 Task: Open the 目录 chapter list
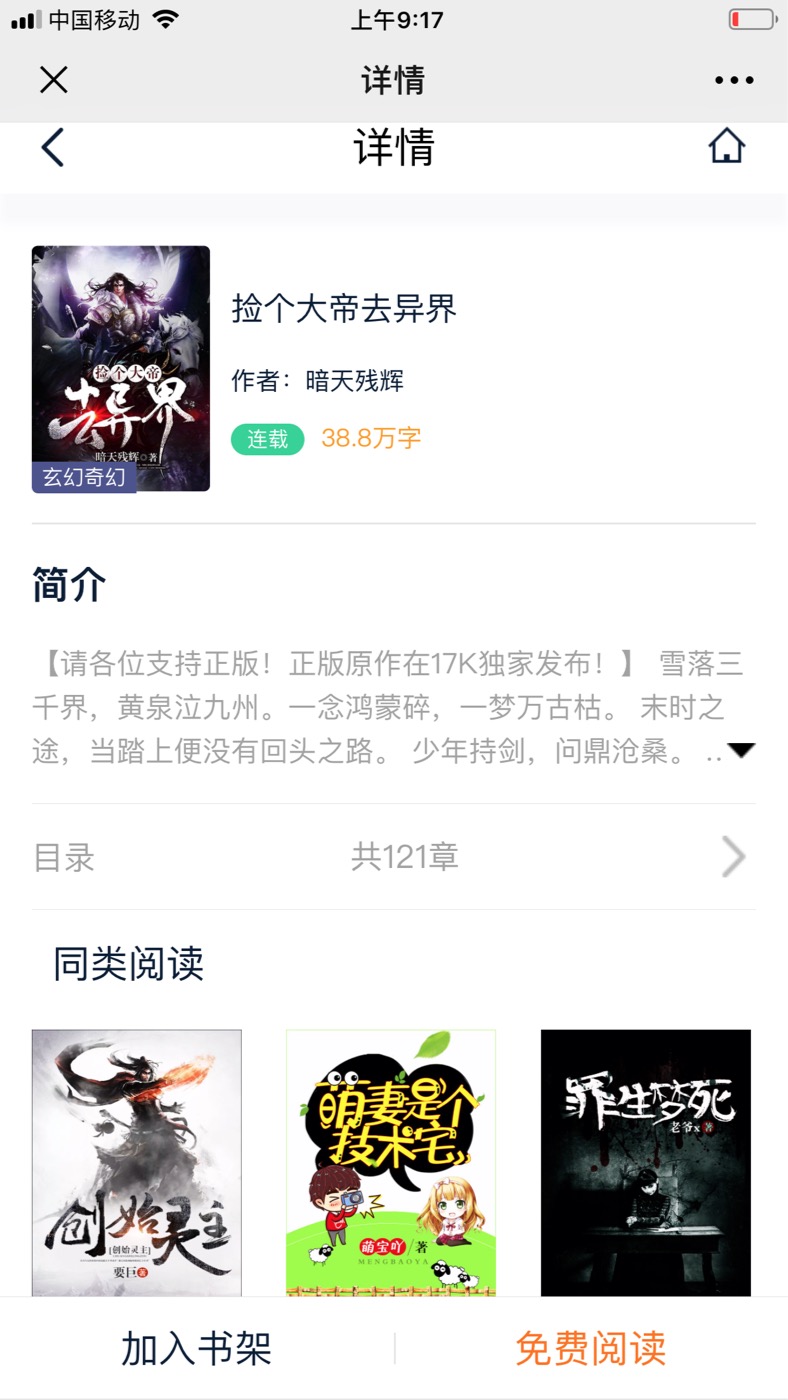point(394,857)
